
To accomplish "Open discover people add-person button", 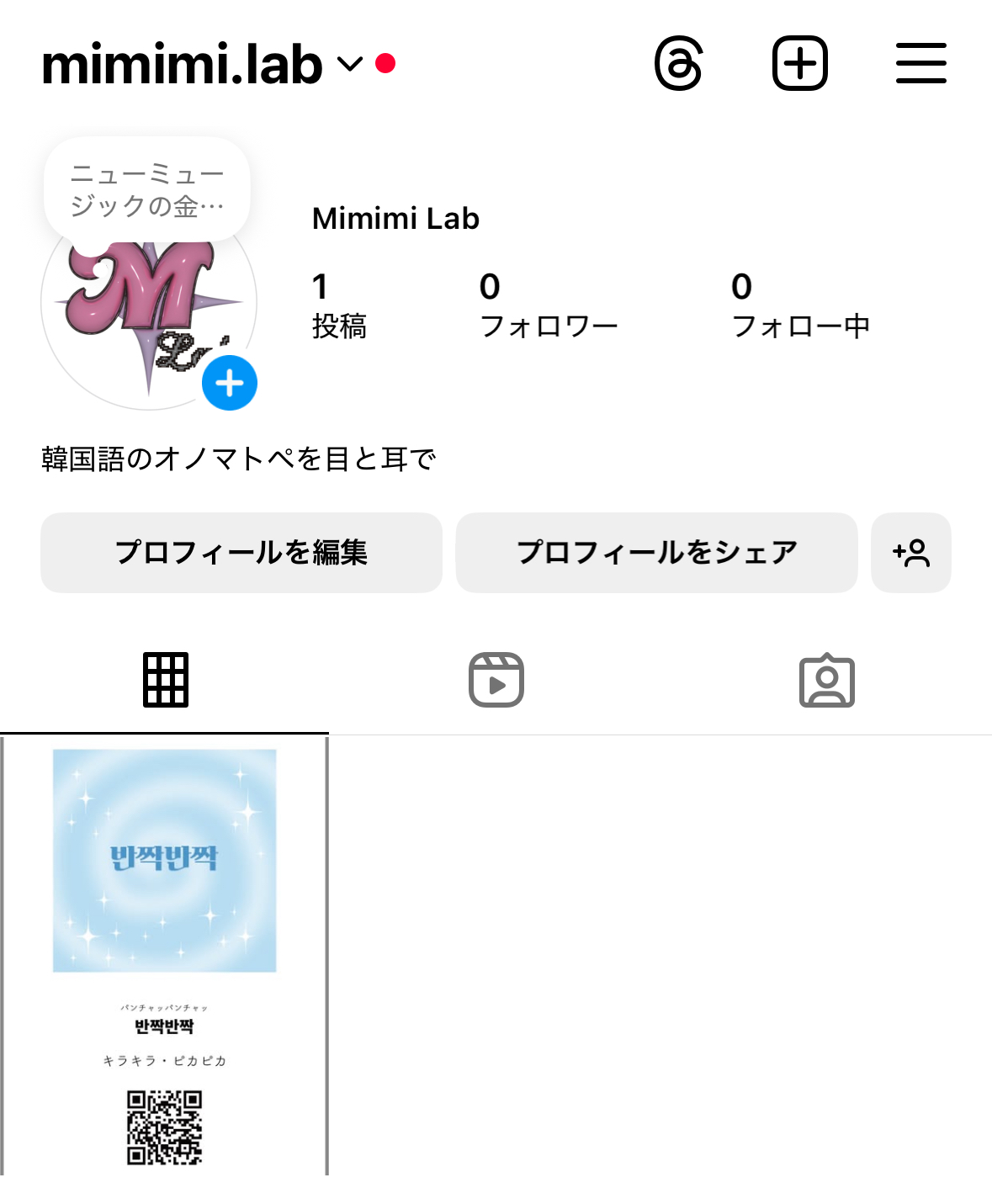I will (x=911, y=553).
